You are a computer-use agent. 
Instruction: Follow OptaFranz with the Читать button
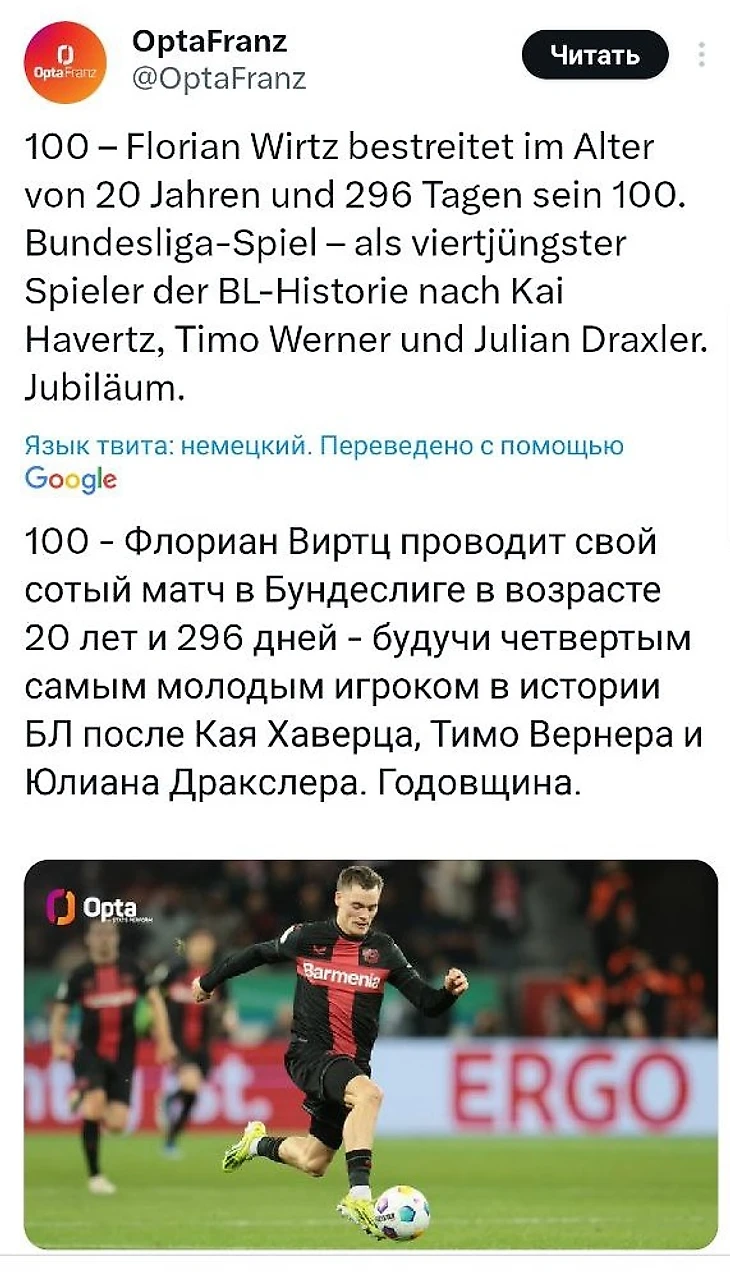point(595,55)
